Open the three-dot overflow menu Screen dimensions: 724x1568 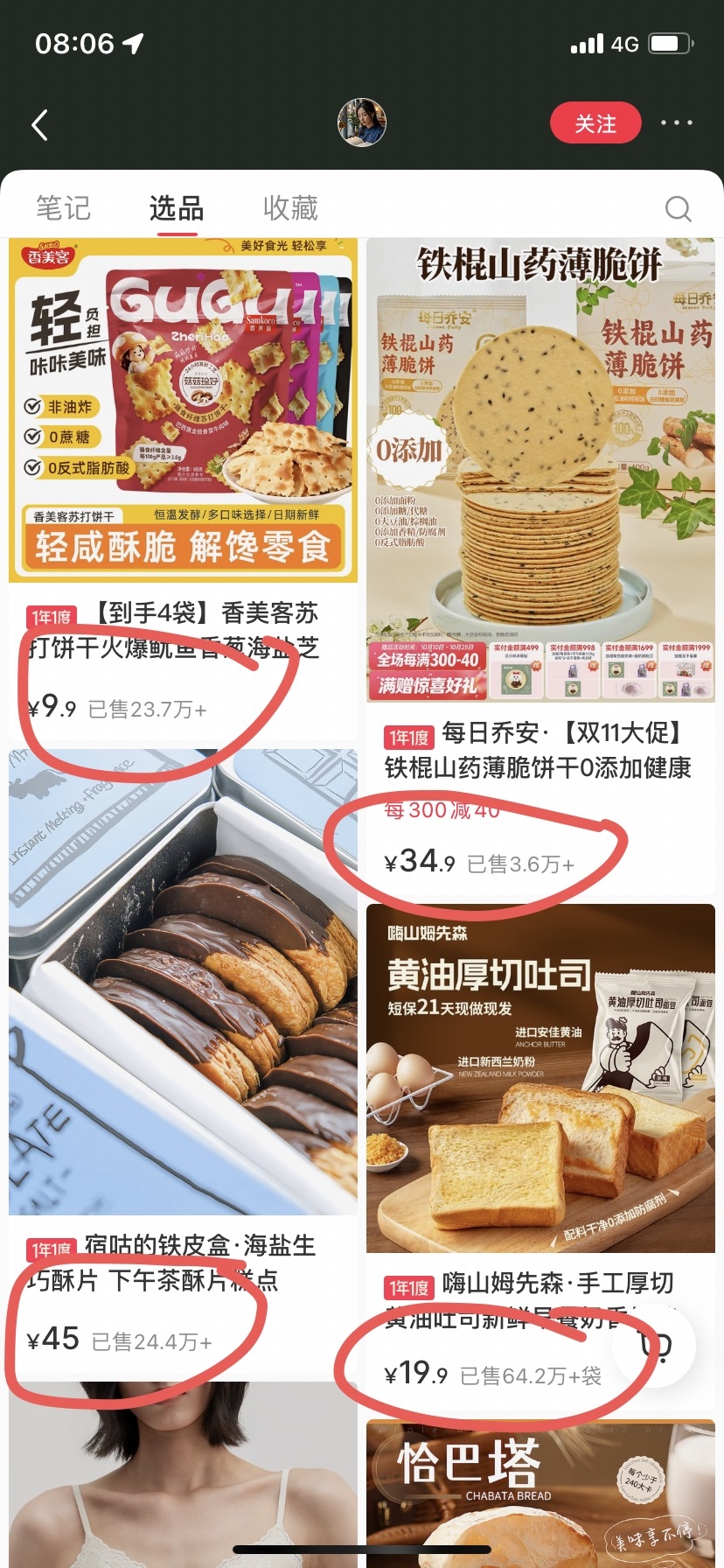tap(677, 123)
